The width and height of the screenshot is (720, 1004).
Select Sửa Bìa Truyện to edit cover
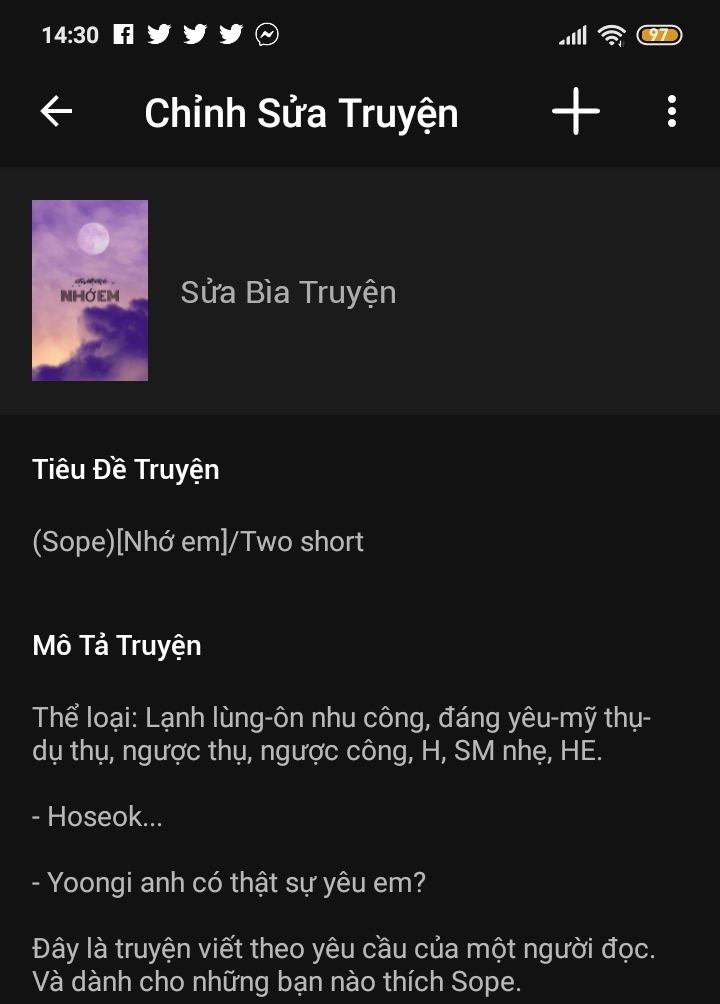pyautogui.click(x=288, y=292)
